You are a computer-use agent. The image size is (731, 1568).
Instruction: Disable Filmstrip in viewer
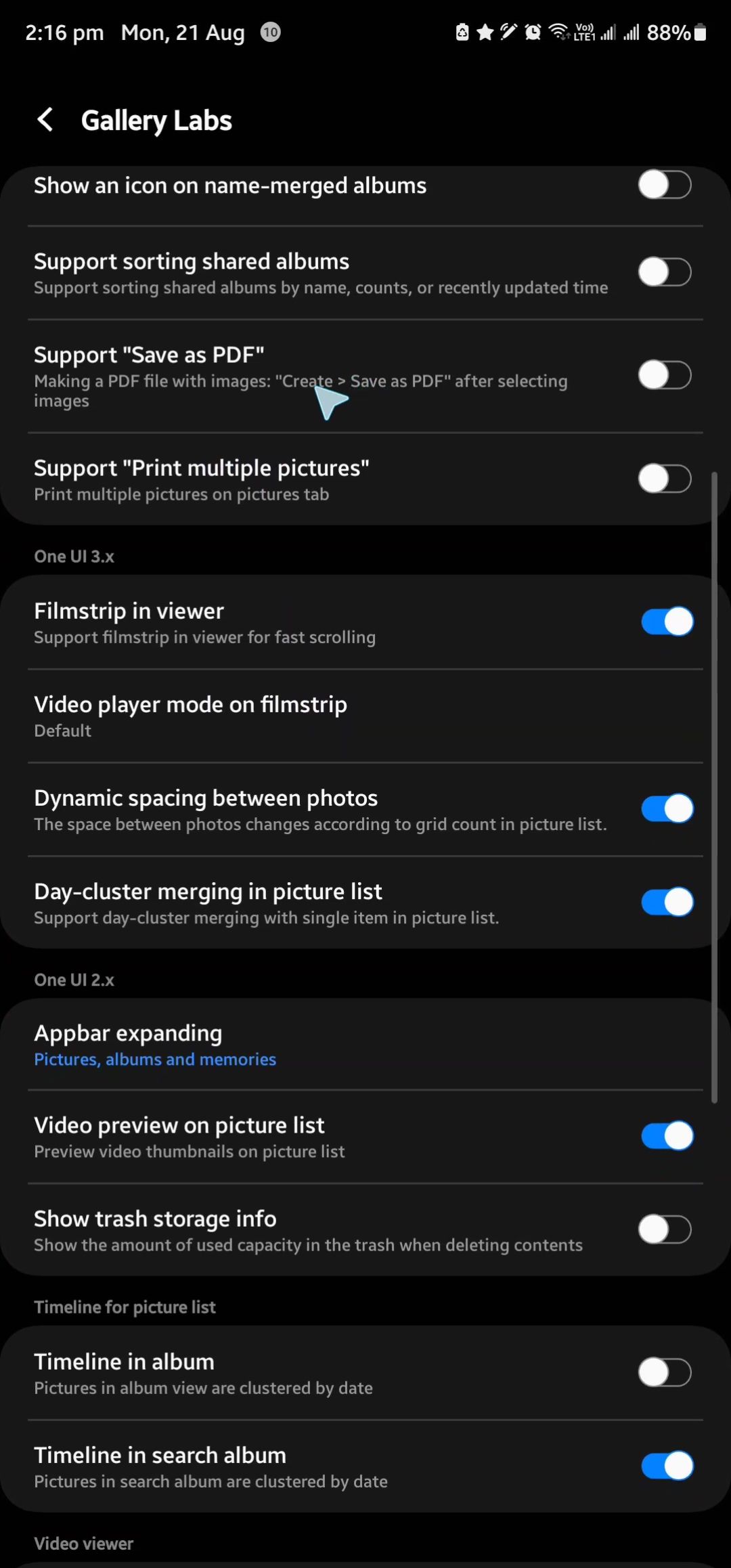[x=667, y=622]
